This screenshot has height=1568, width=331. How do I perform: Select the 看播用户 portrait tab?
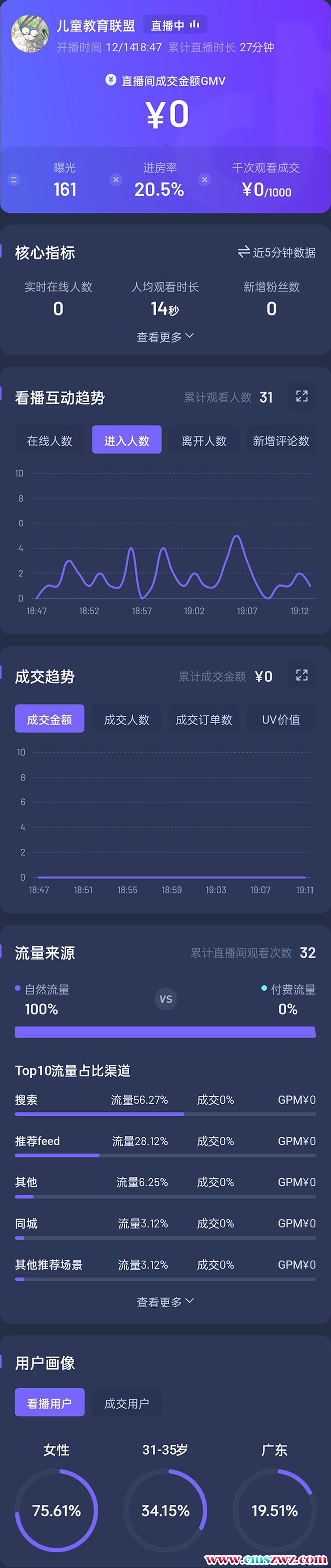click(x=50, y=1403)
